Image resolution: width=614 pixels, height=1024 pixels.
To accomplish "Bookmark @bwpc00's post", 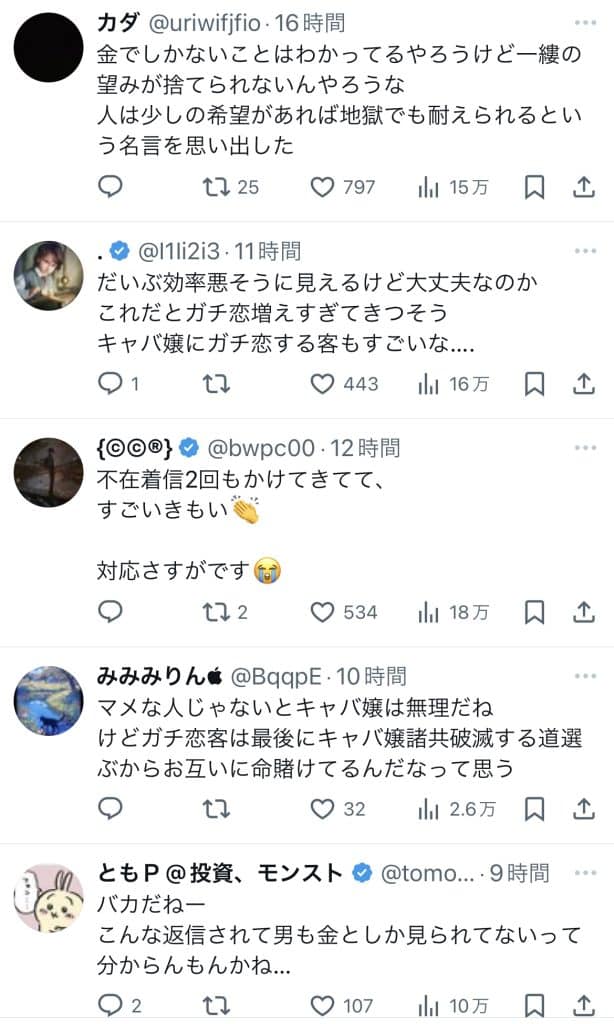I will (534, 611).
